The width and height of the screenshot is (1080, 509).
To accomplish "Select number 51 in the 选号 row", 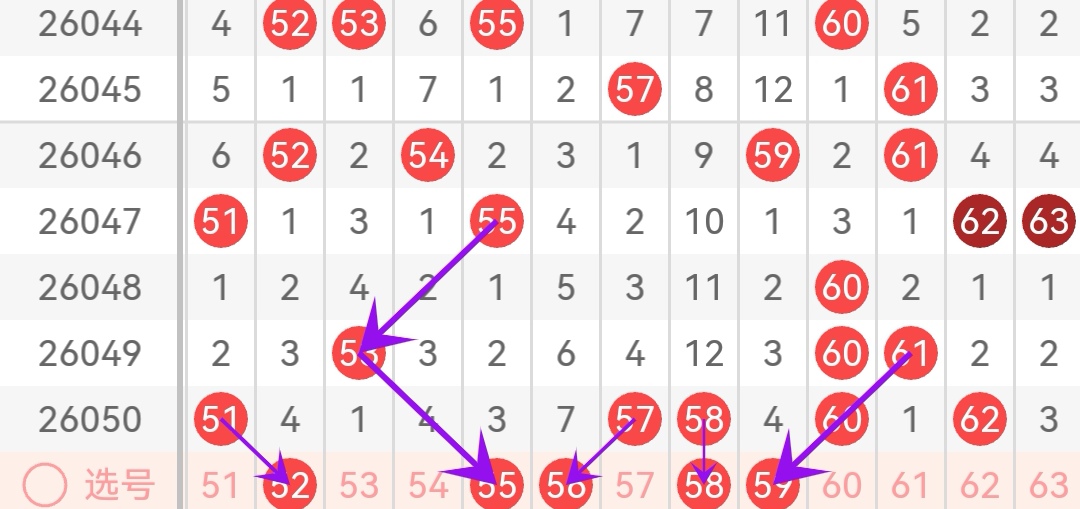I will tap(220, 486).
